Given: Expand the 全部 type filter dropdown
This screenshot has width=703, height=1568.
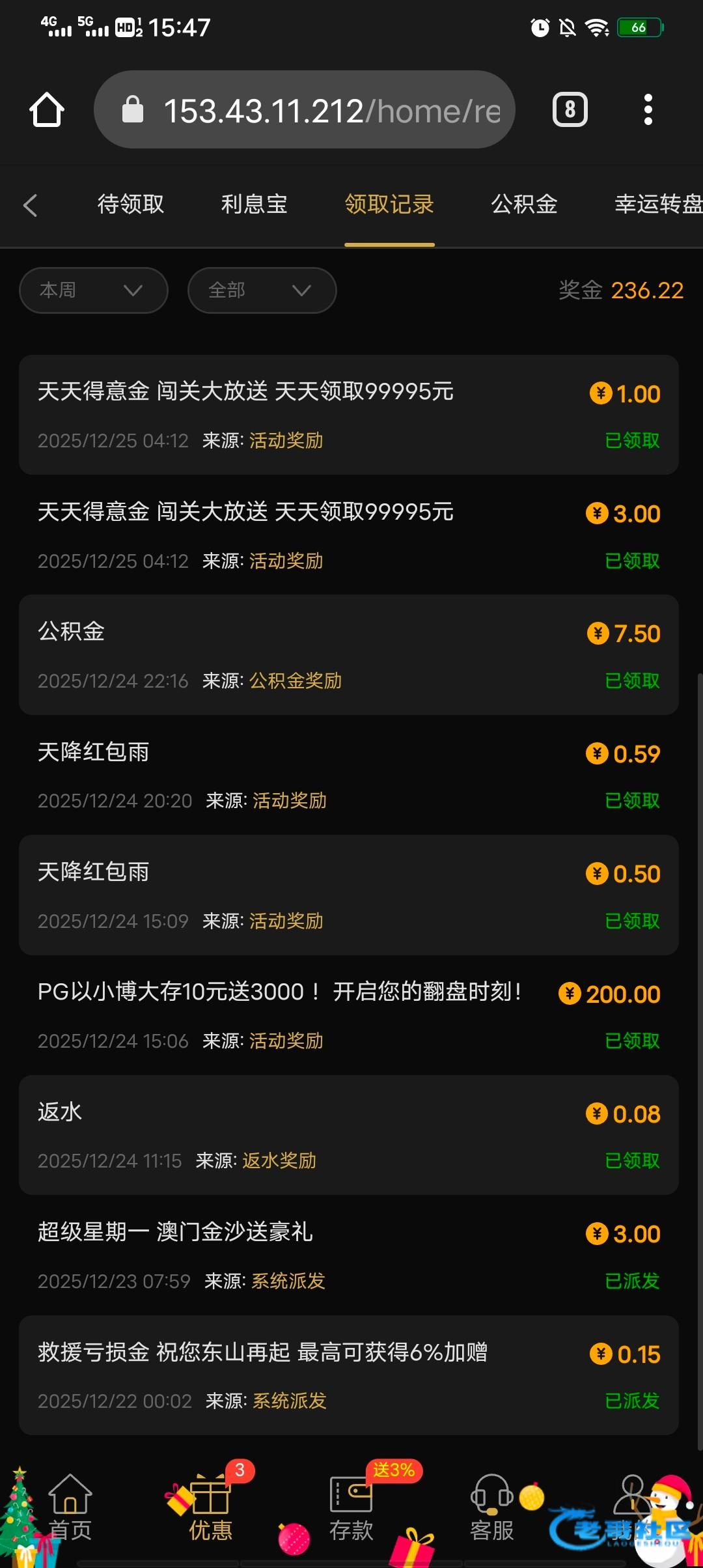Looking at the screenshot, I should 262,290.
